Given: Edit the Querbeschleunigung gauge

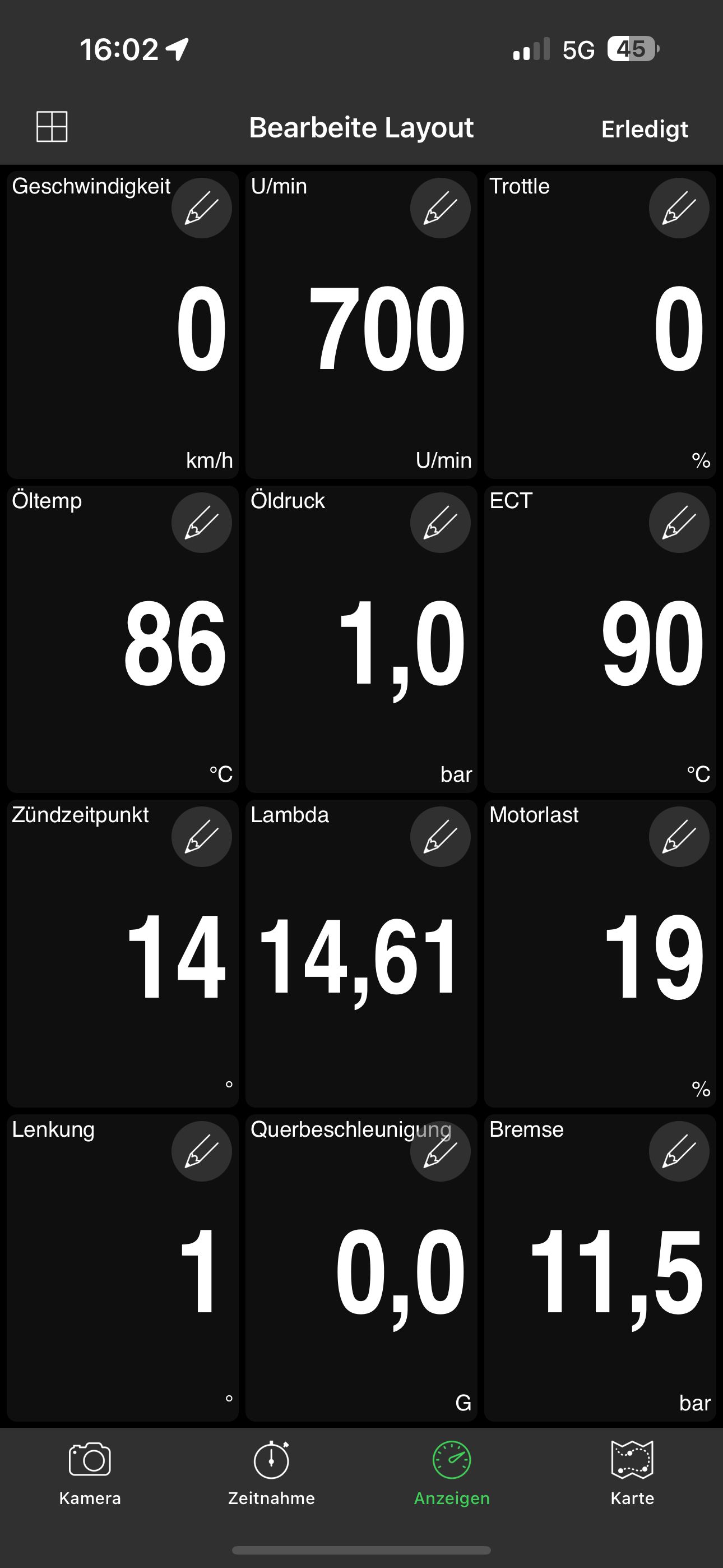Looking at the screenshot, I should click(x=440, y=1152).
